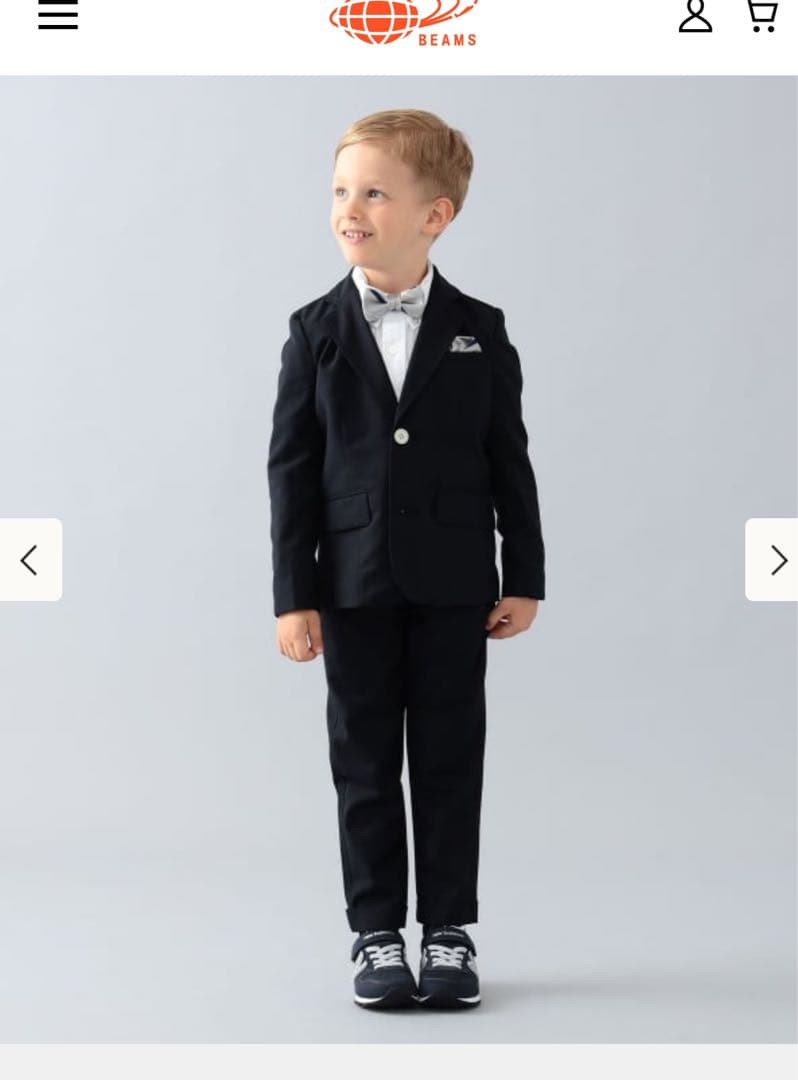Show the next product image
The width and height of the screenshot is (798, 1080).
pos(772,560)
